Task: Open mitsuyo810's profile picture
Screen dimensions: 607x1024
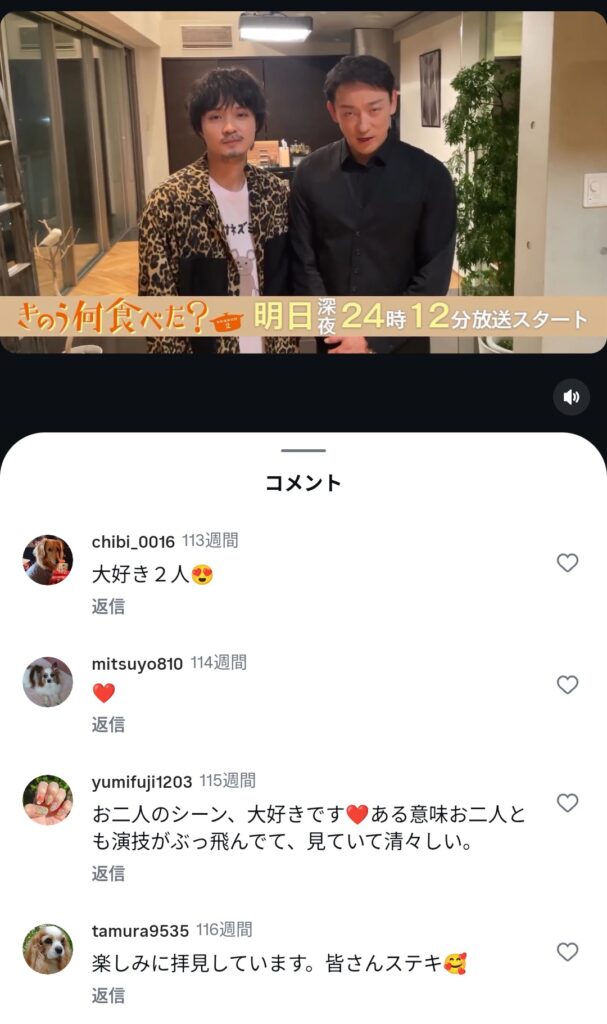Action: point(48,682)
